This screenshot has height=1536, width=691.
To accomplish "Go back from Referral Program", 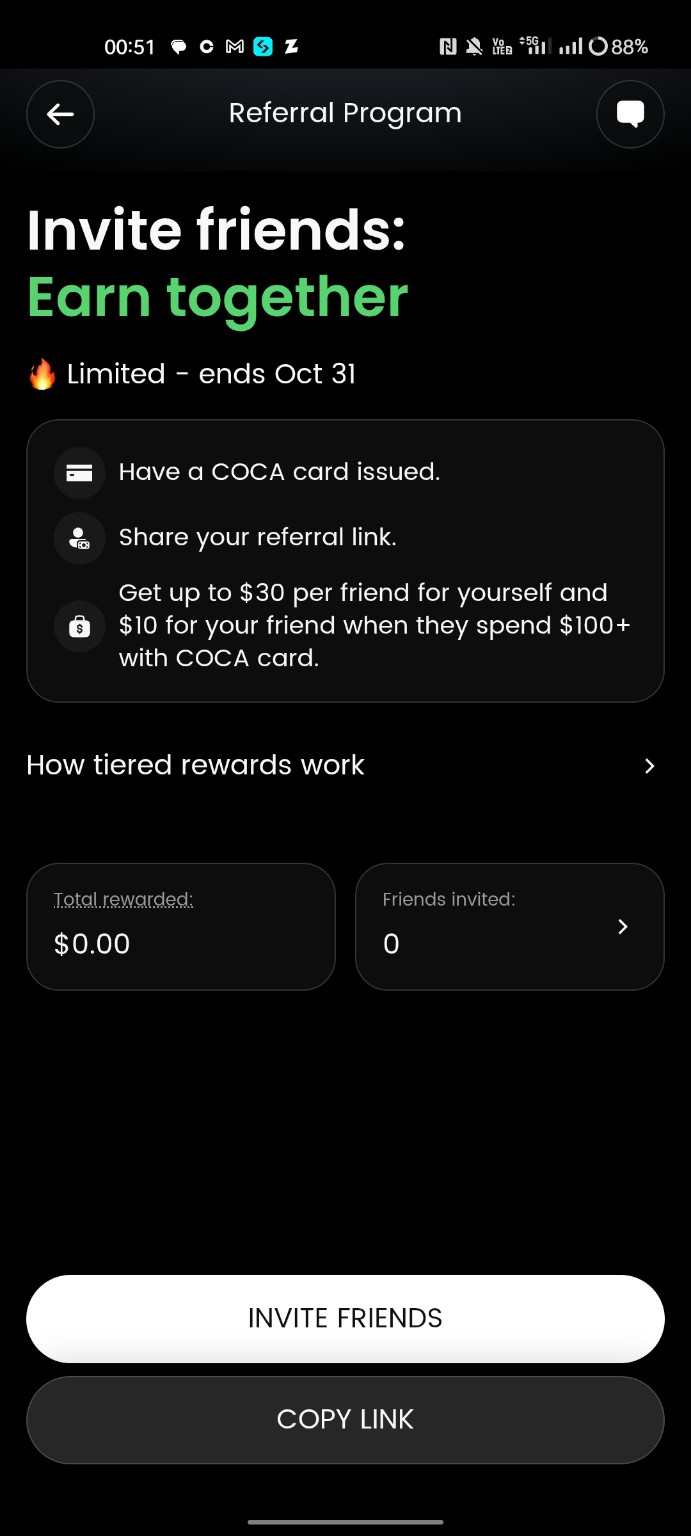I will pos(60,114).
